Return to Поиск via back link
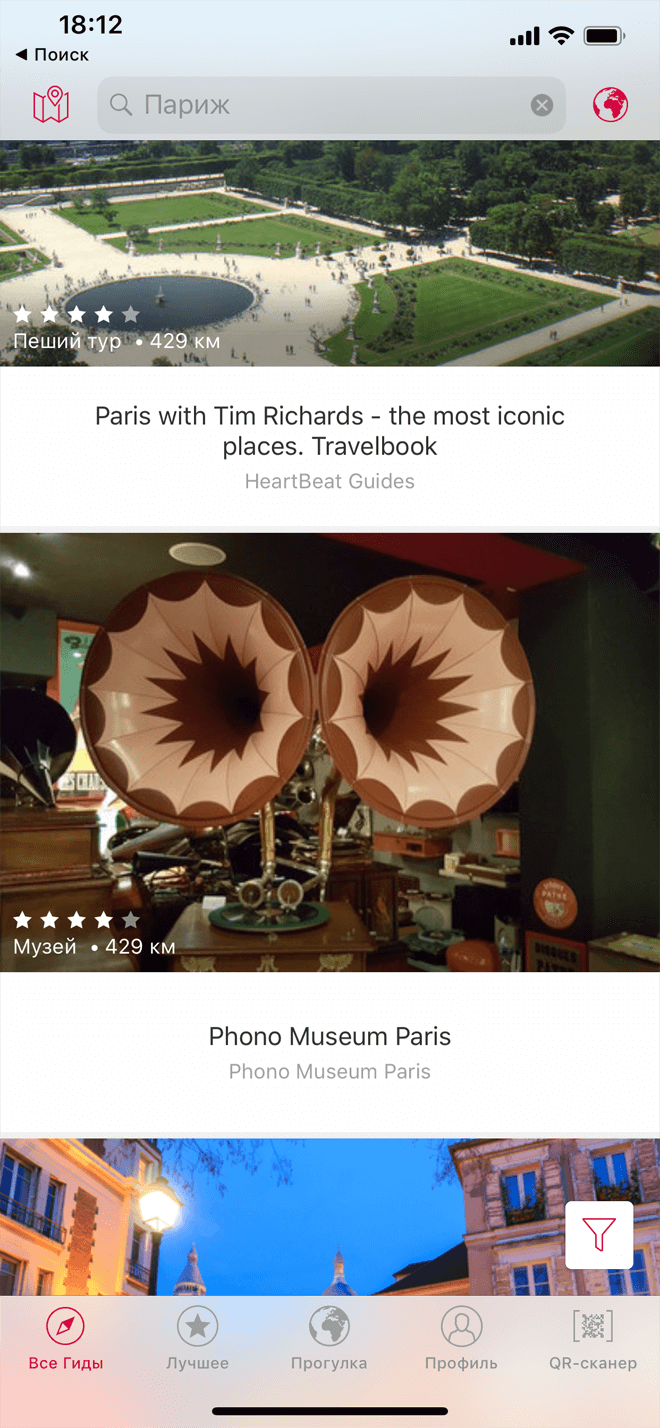Image resolution: width=660 pixels, height=1428 pixels. tap(53, 55)
